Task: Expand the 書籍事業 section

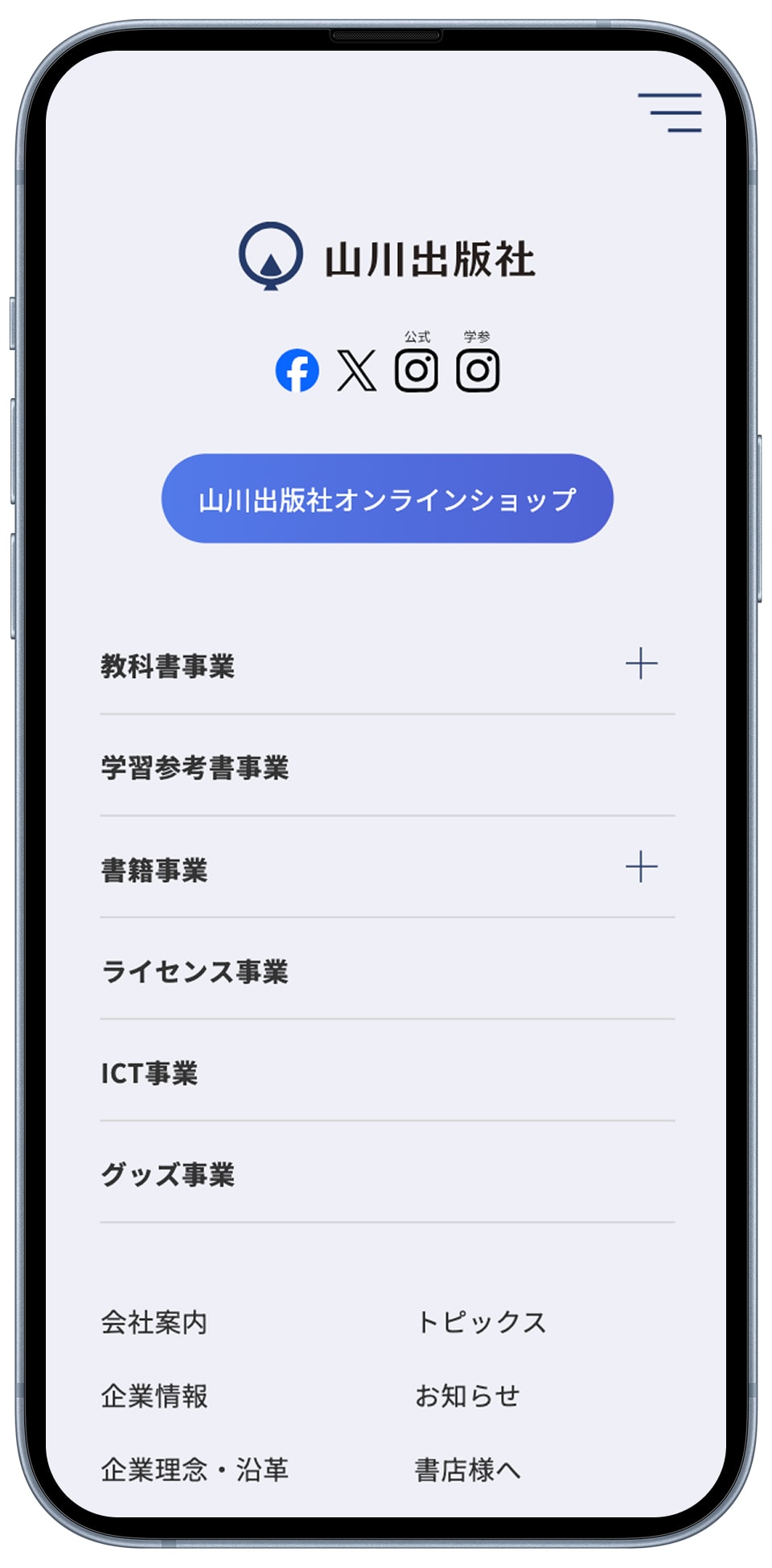Action: click(x=641, y=867)
